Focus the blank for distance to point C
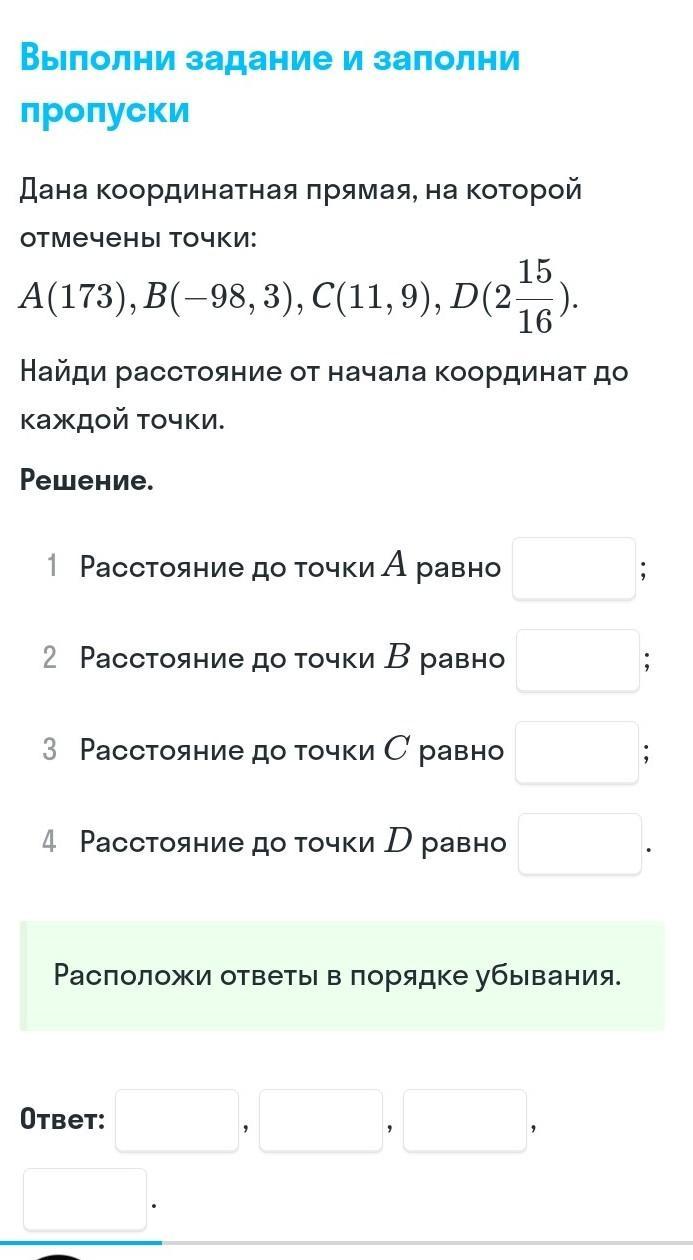 point(577,752)
